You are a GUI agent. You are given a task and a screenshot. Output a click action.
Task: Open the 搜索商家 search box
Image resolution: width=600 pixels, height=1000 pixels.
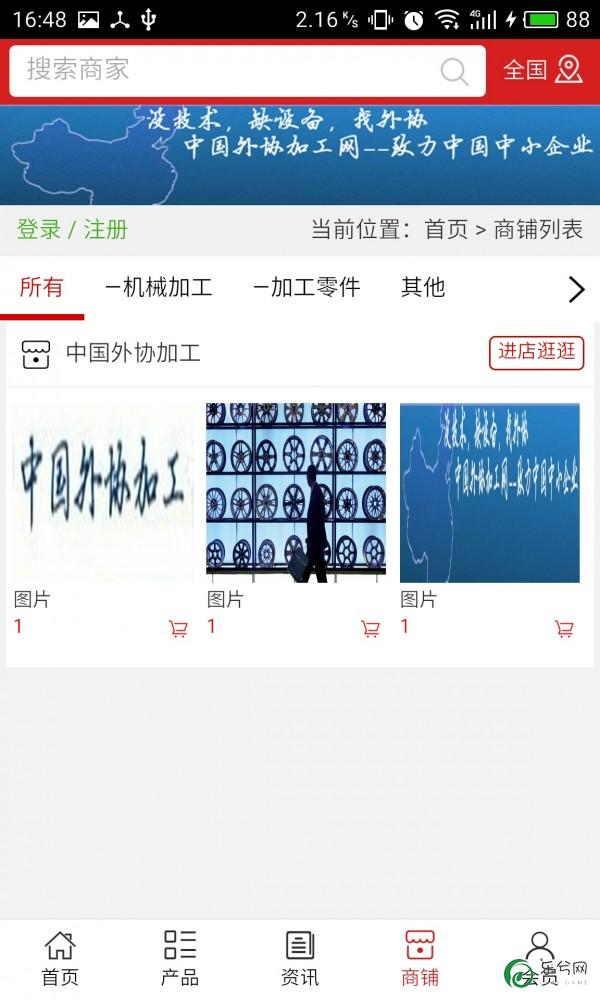click(x=220, y=70)
